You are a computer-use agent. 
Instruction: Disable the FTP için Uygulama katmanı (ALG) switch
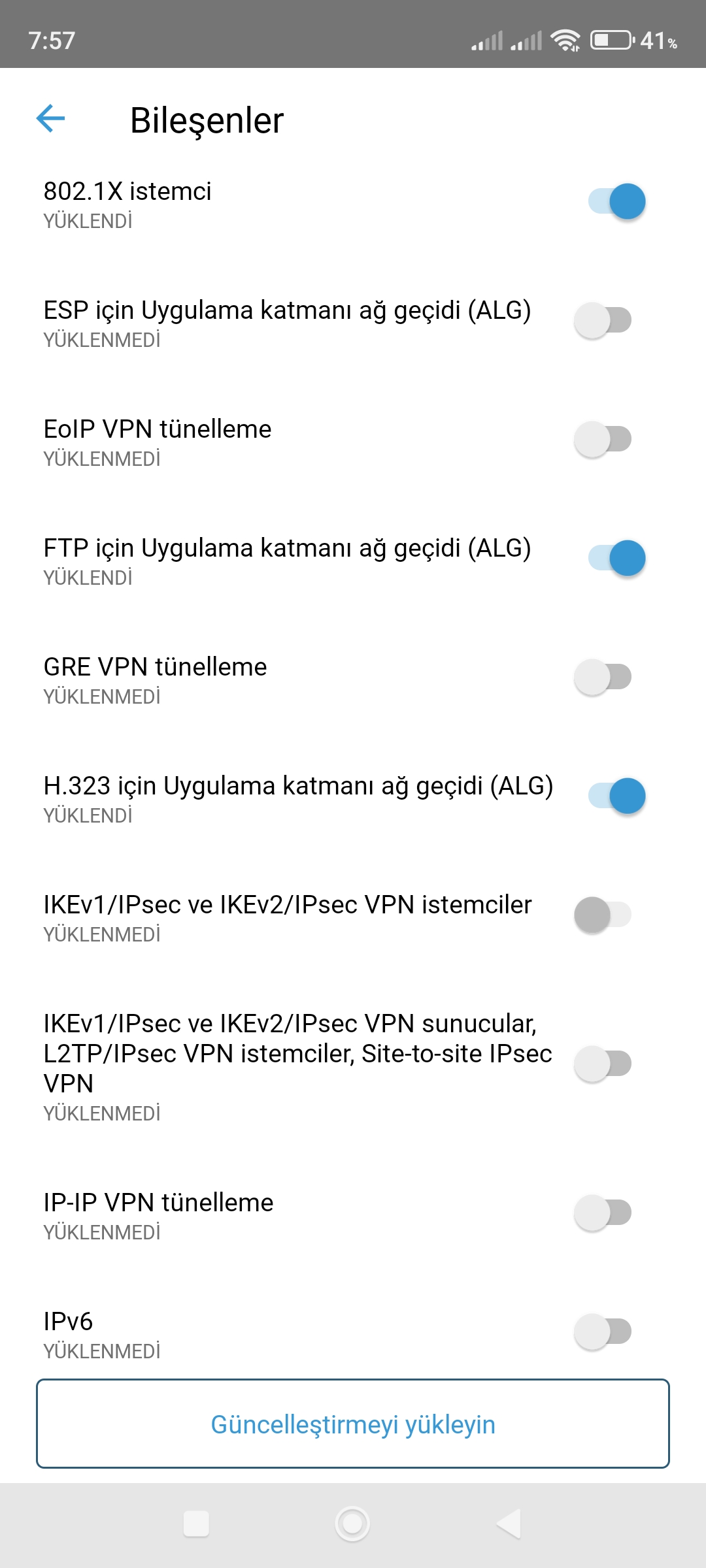coord(616,558)
